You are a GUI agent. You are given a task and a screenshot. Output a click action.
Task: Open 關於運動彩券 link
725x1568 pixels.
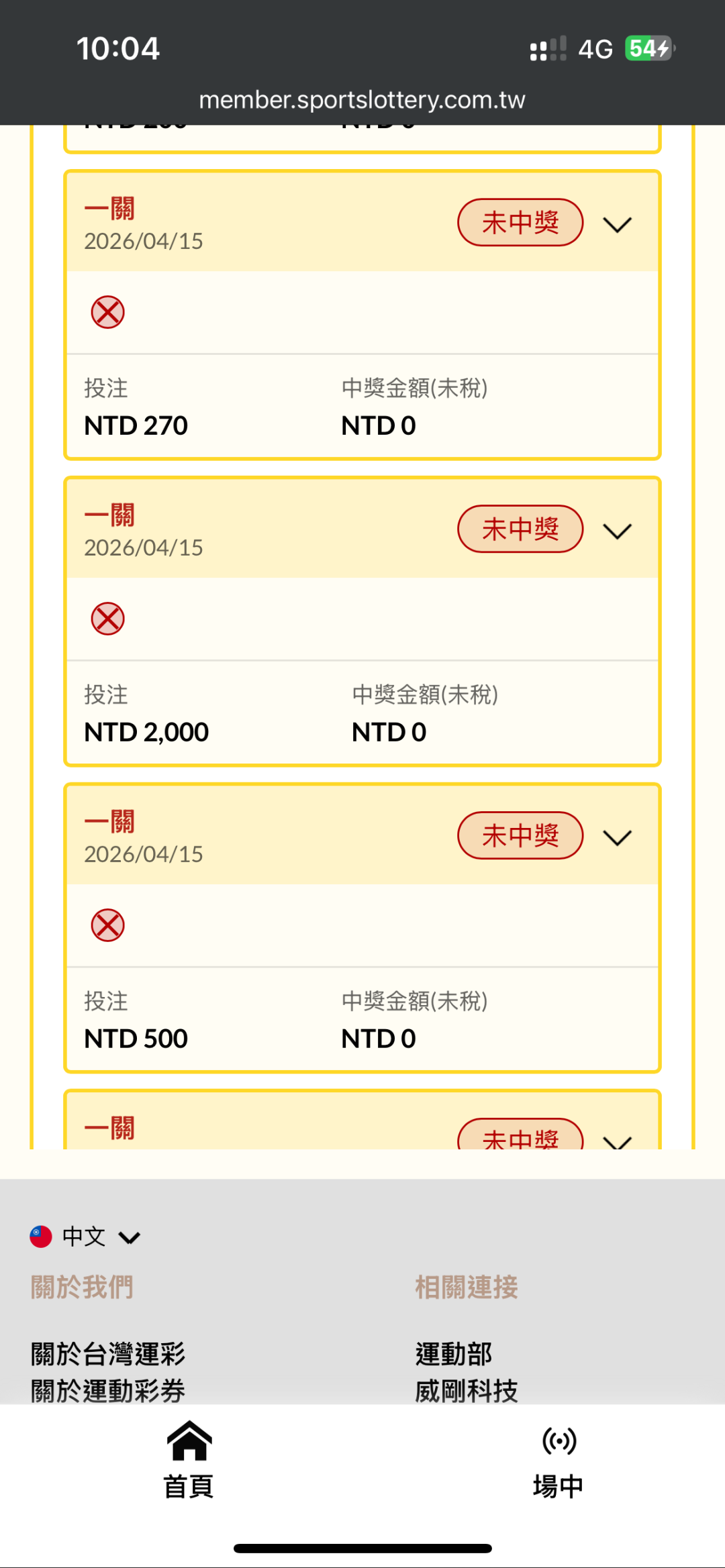pyautogui.click(x=108, y=1390)
